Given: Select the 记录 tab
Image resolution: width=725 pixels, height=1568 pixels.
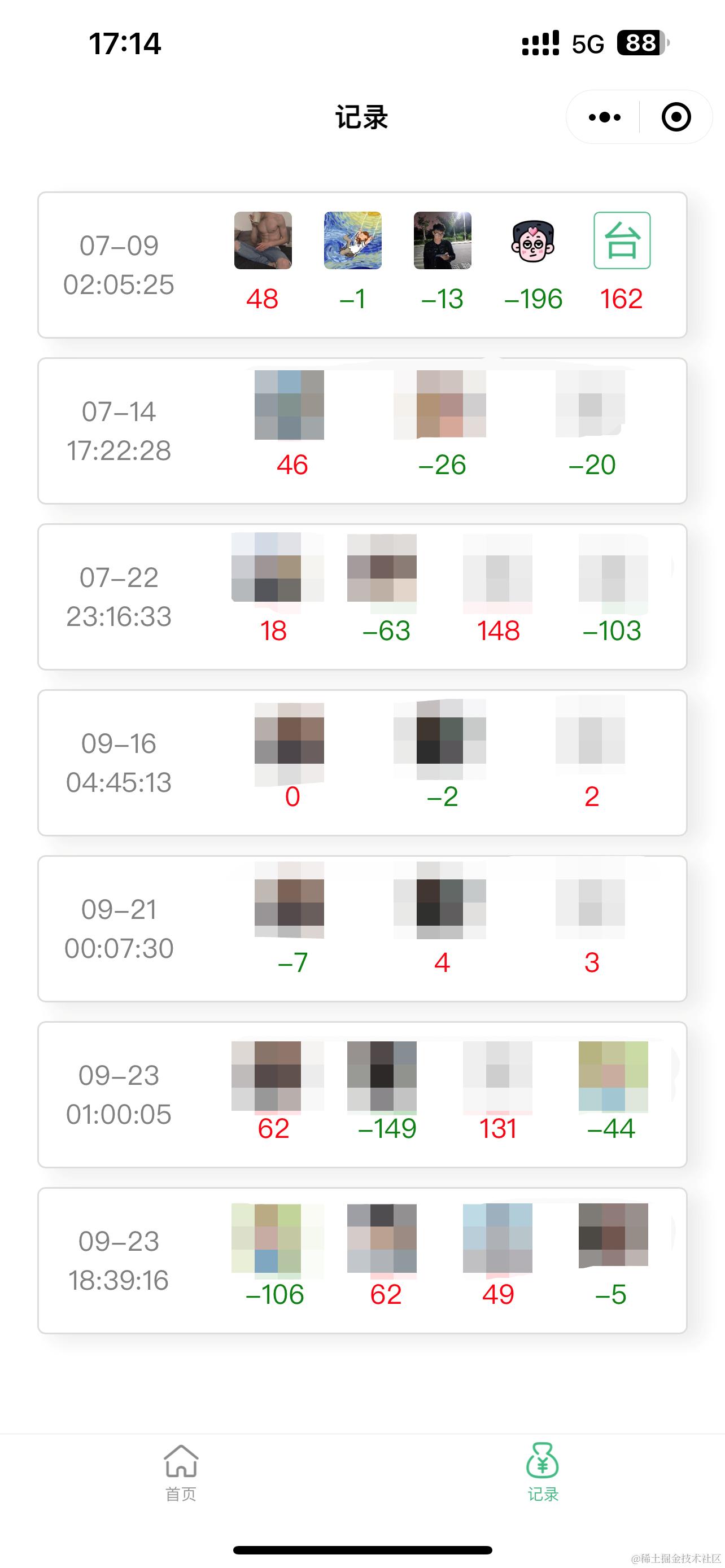Looking at the screenshot, I should coord(543,1472).
